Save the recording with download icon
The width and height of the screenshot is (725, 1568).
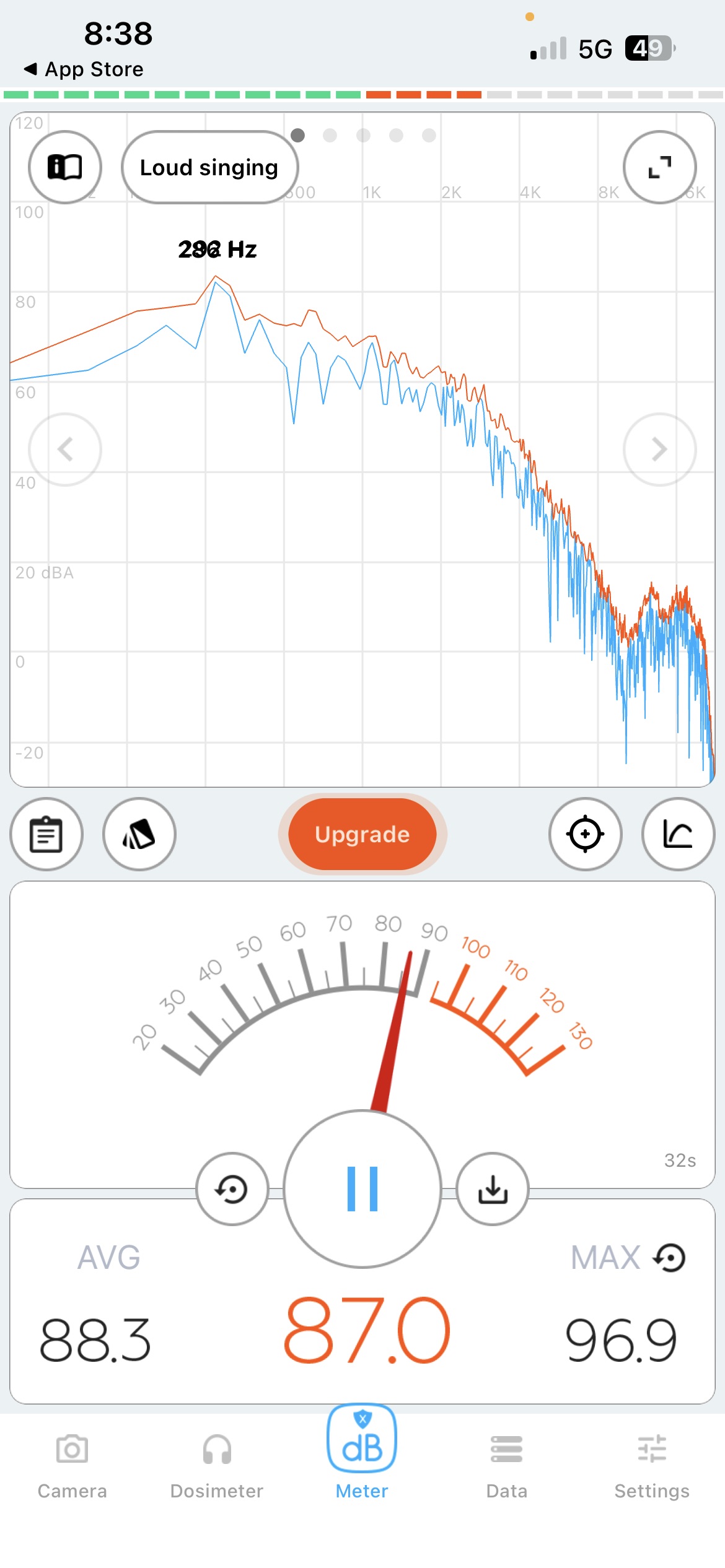tap(493, 1188)
